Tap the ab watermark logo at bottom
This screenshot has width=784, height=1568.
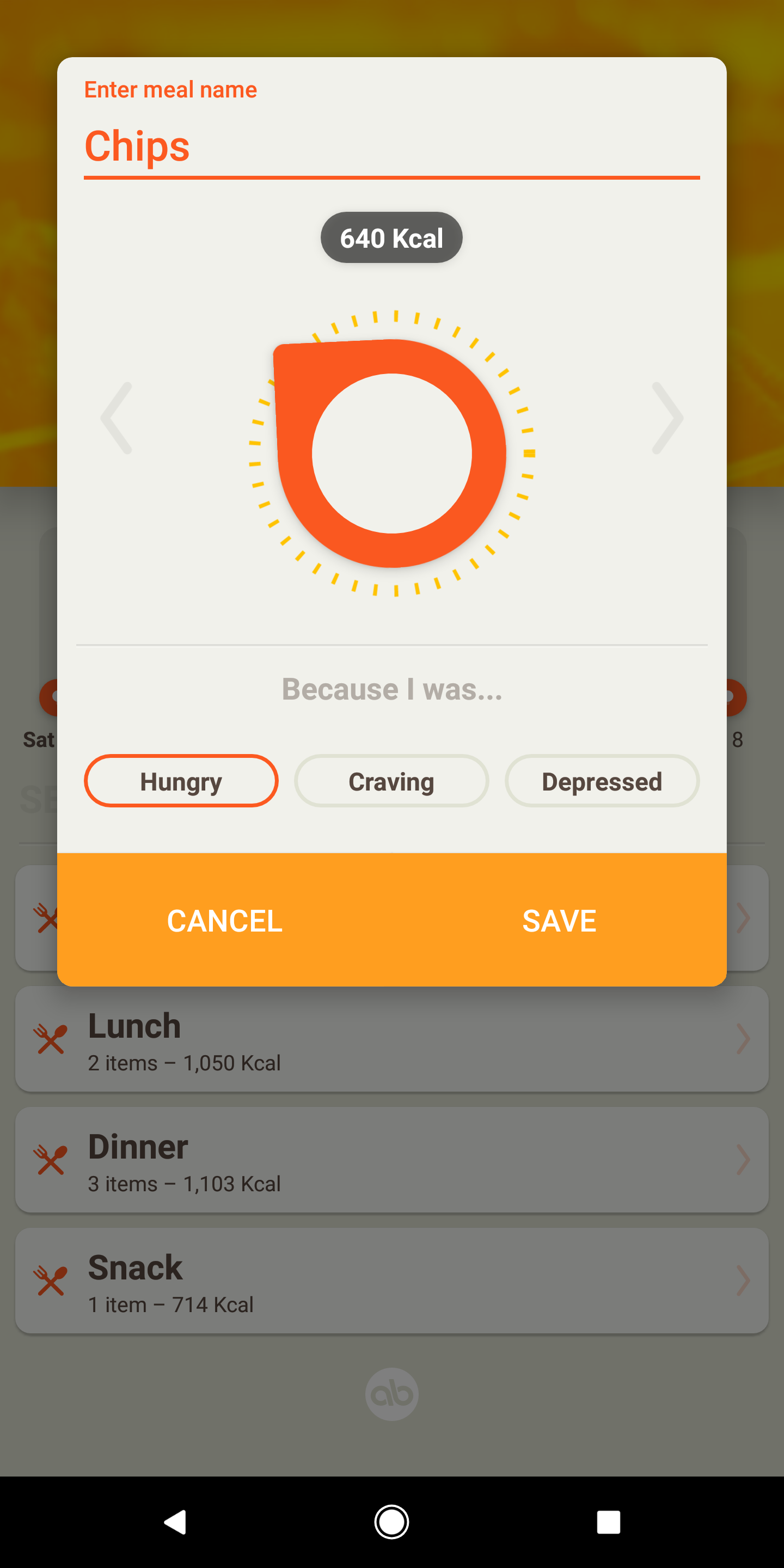click(391, 1394)
